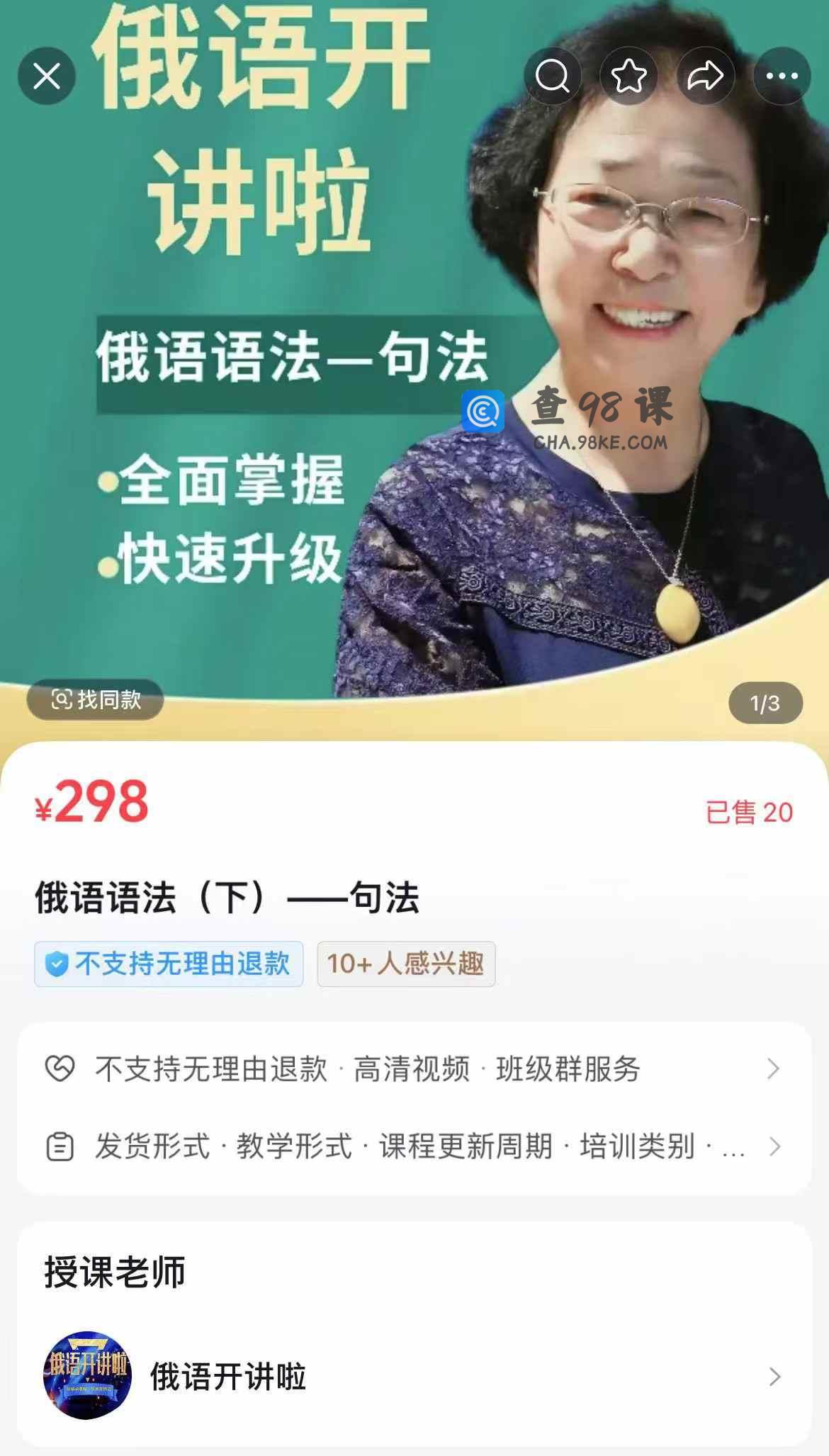Viewport: 829px width, 1456px height.
Task: Favorite this course with the star icon
Action: tap(628, 76)
